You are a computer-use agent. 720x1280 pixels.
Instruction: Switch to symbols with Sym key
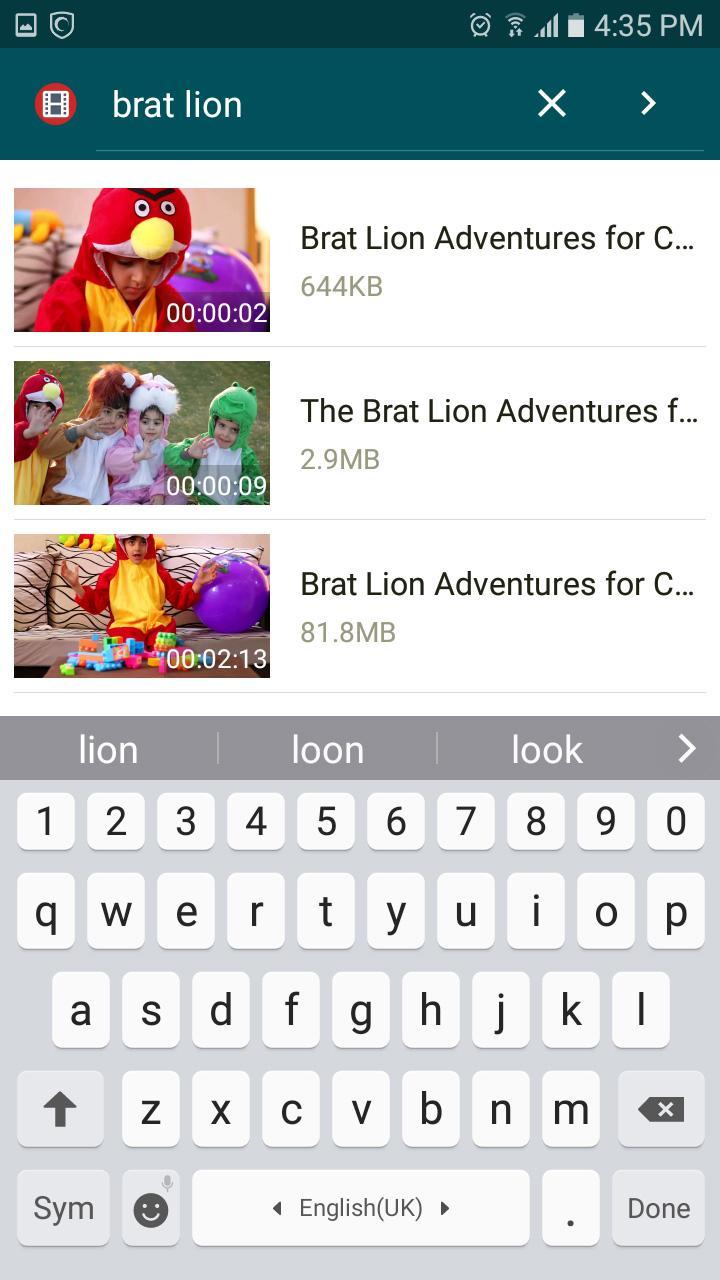coord(63,1208)
